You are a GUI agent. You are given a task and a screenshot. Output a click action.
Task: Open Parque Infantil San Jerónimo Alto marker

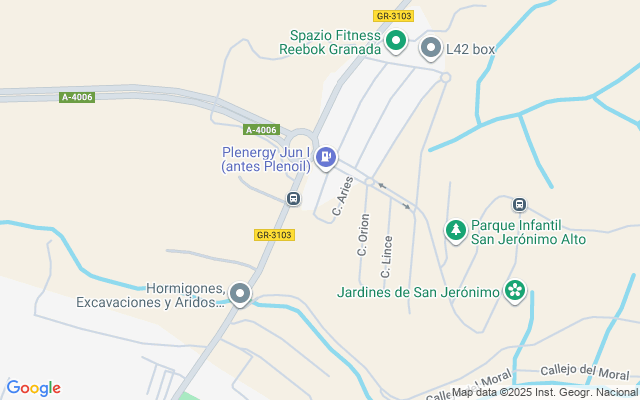pyautogui.click(x=456, y=230)
